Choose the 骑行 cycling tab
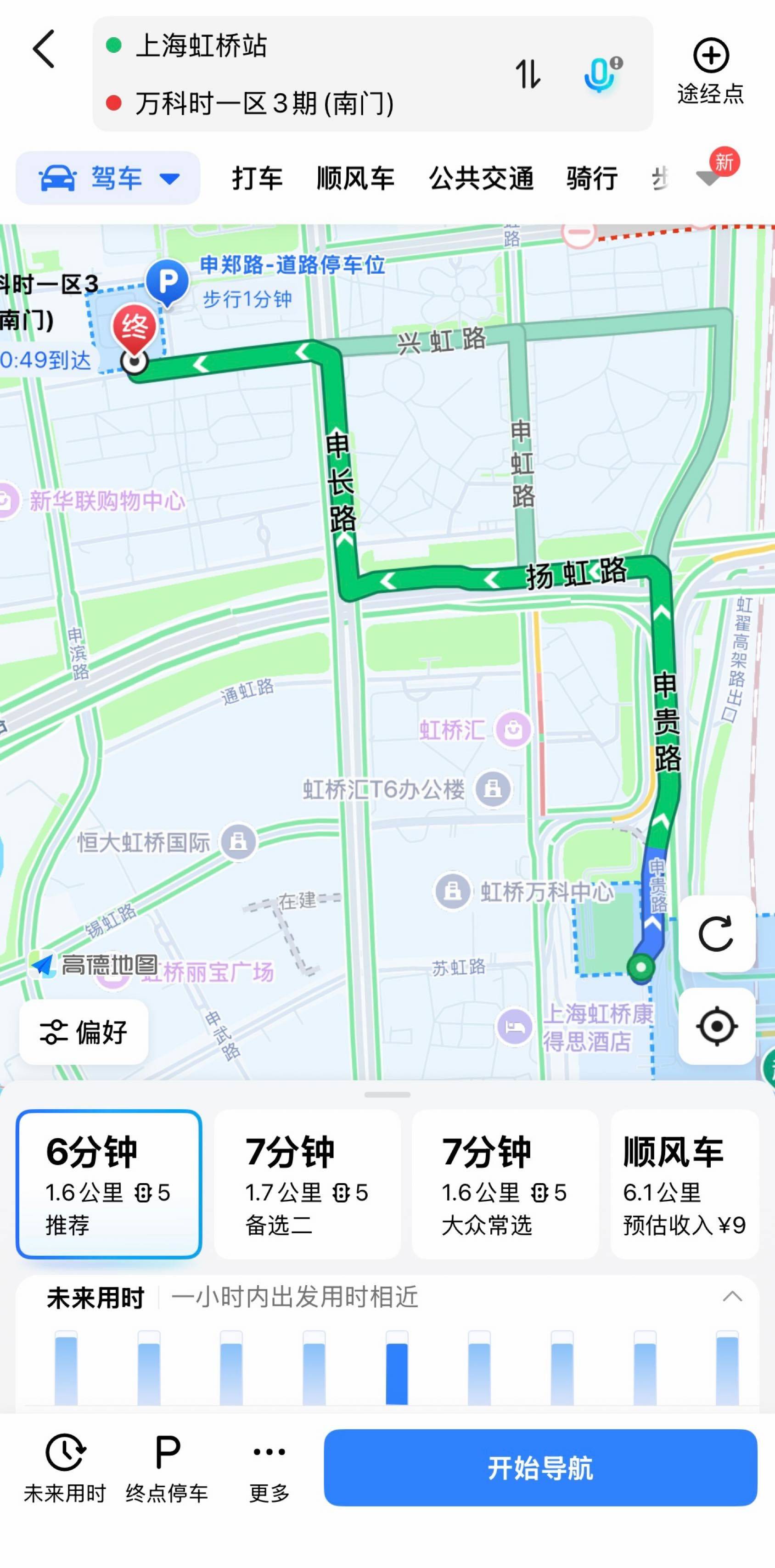Image resolution: width=775 pixels, height=1568 pixels. pos(592,178)
